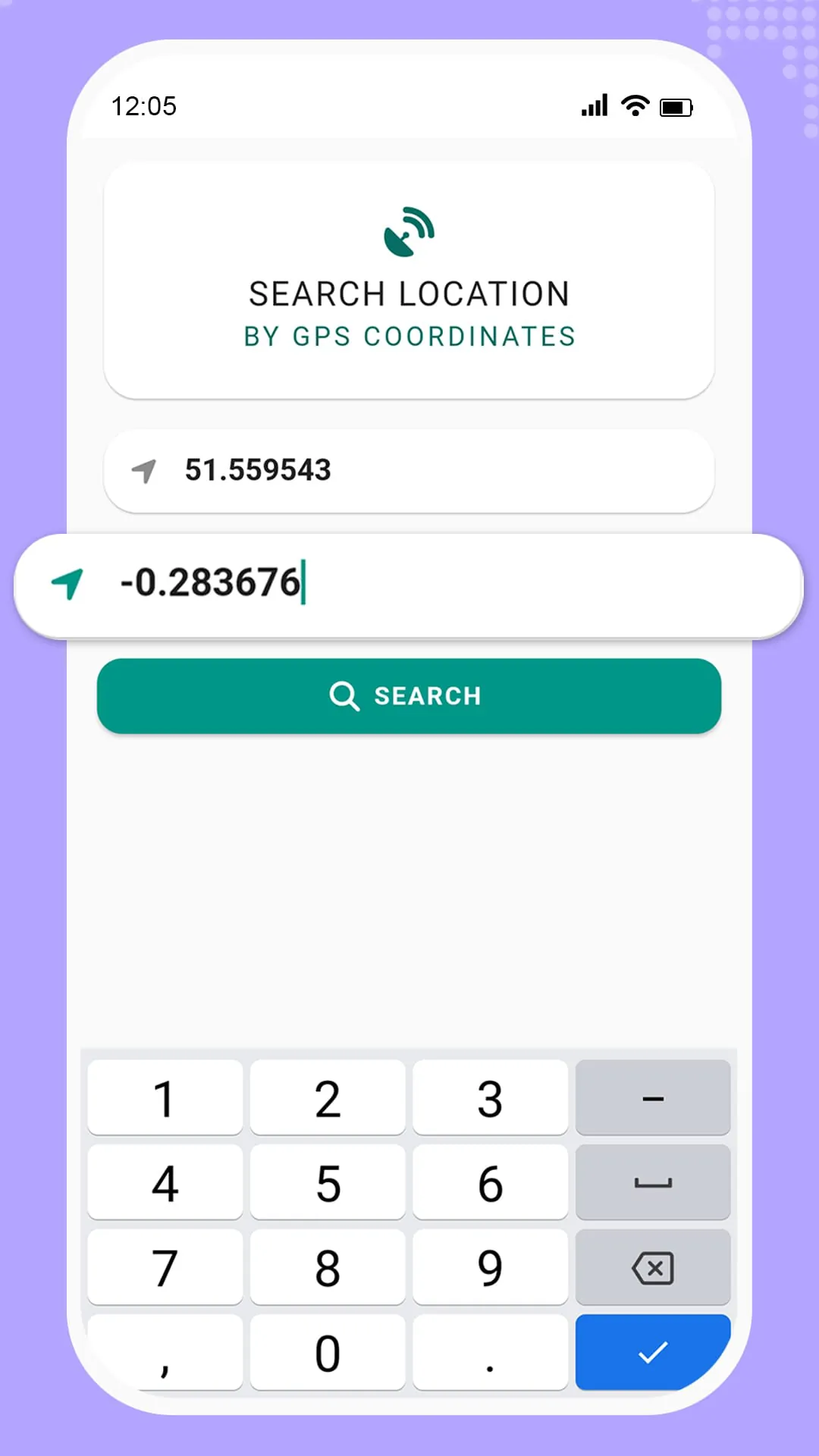Viewport: 819px width, 1456px height.
Task: Click the cellular signal bars icon
Action: click(x=595, y=106)
